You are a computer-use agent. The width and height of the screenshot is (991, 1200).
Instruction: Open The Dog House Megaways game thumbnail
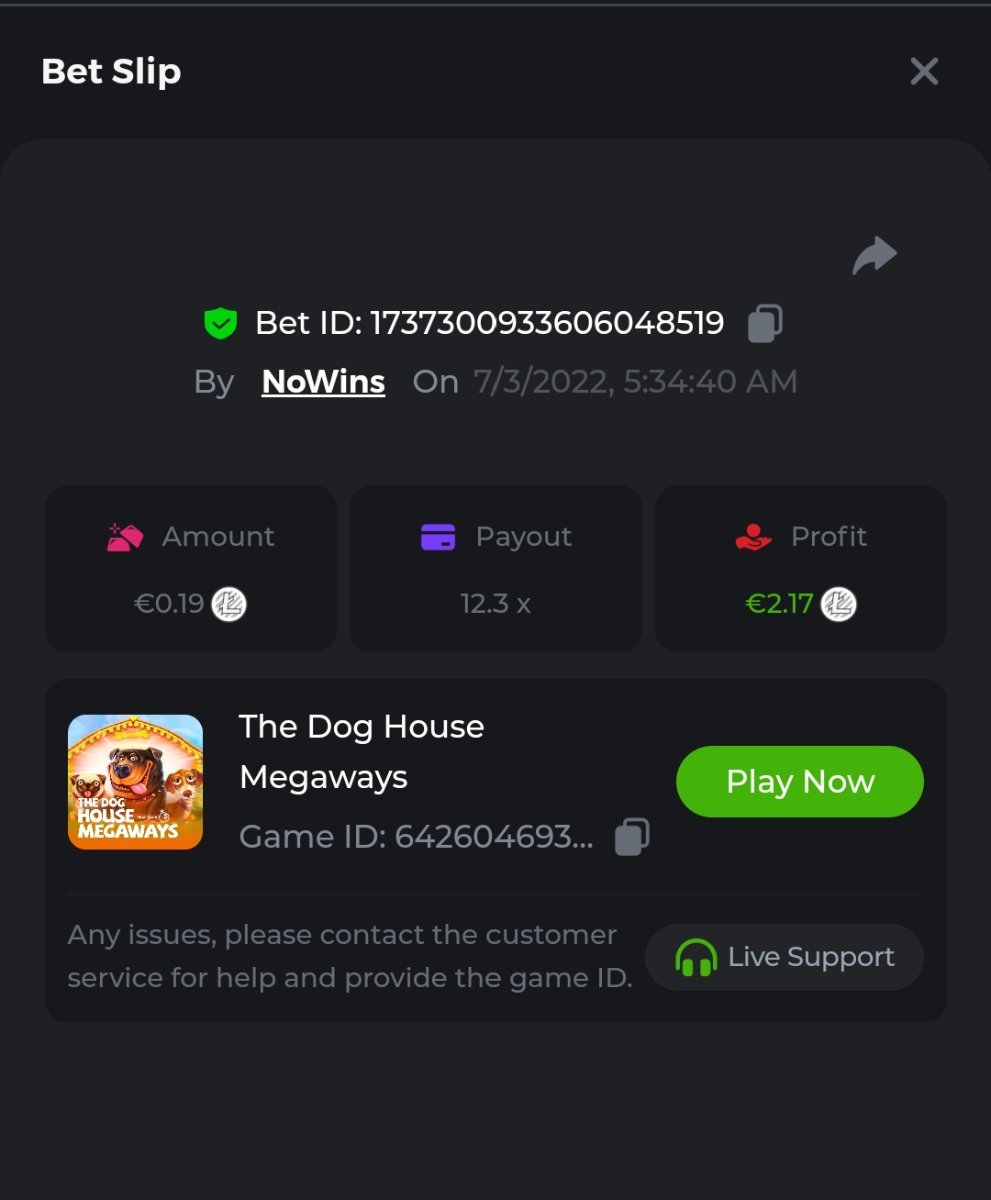[135, 782]
